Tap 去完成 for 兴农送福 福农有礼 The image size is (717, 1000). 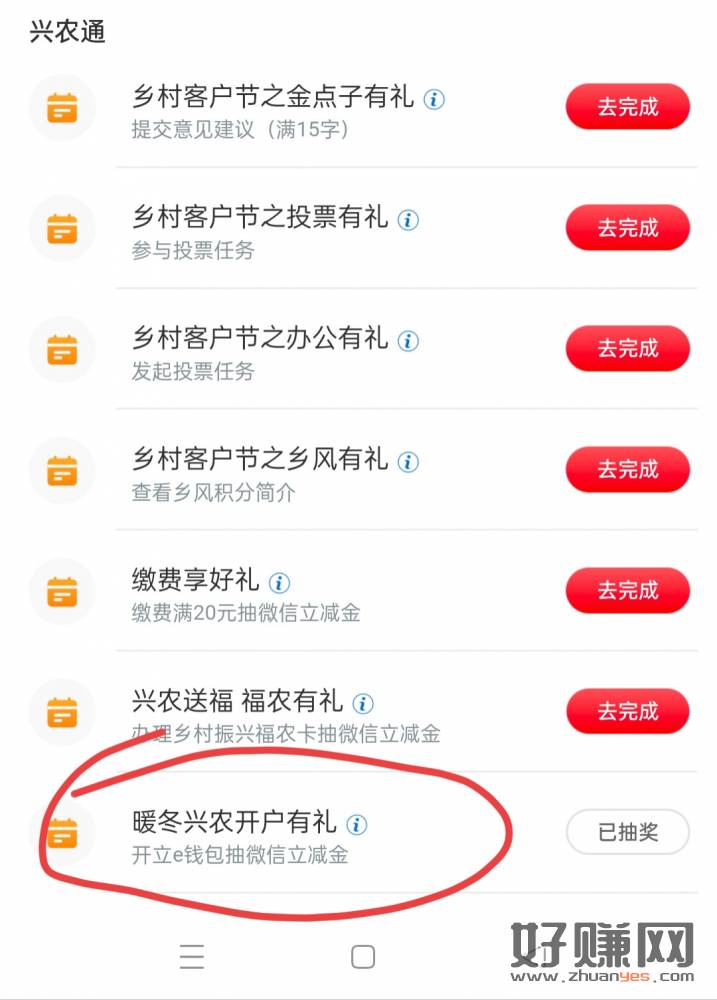click(x=627, y=712)
